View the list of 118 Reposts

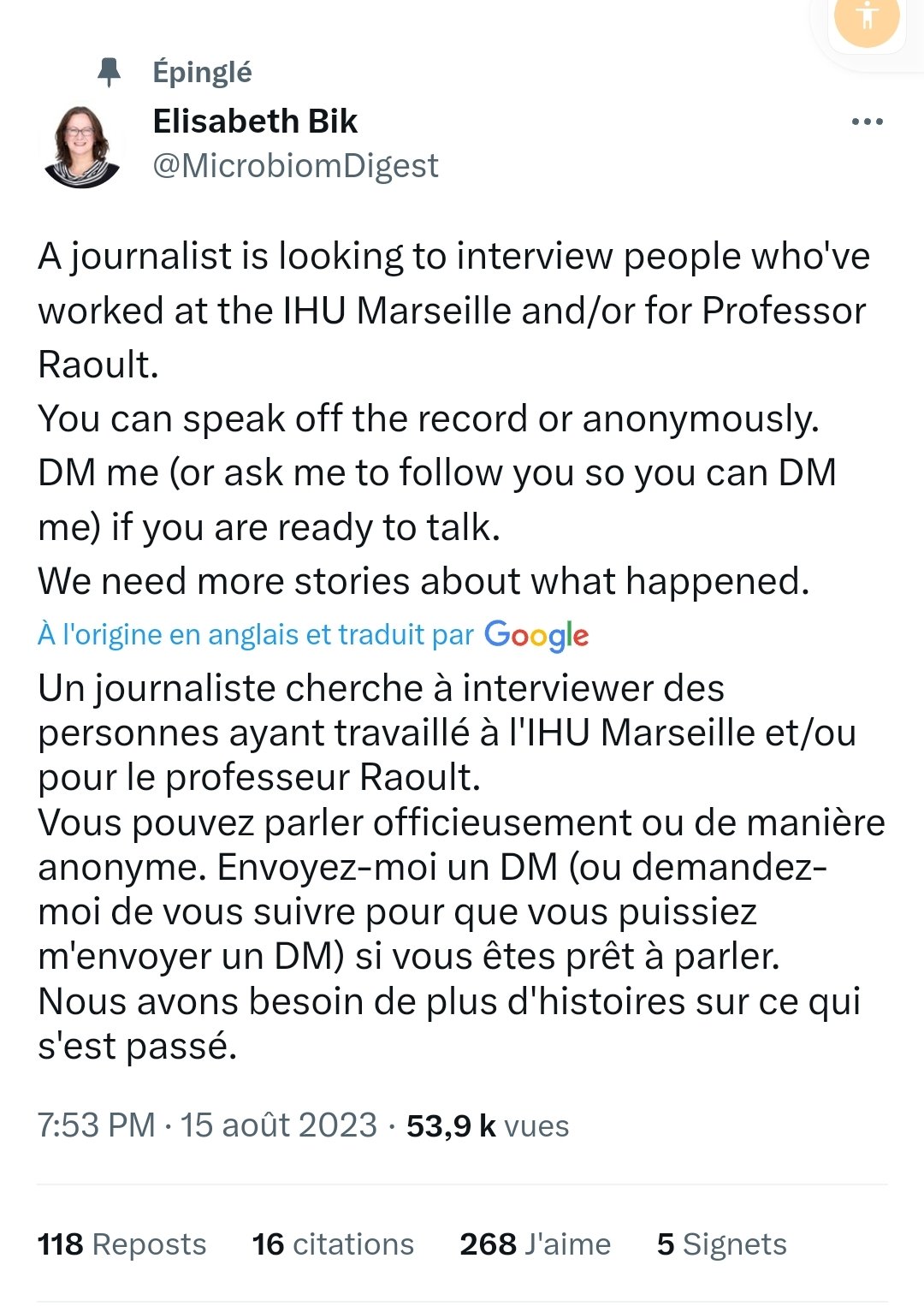pyautogui.click(x=122, y=1244)
